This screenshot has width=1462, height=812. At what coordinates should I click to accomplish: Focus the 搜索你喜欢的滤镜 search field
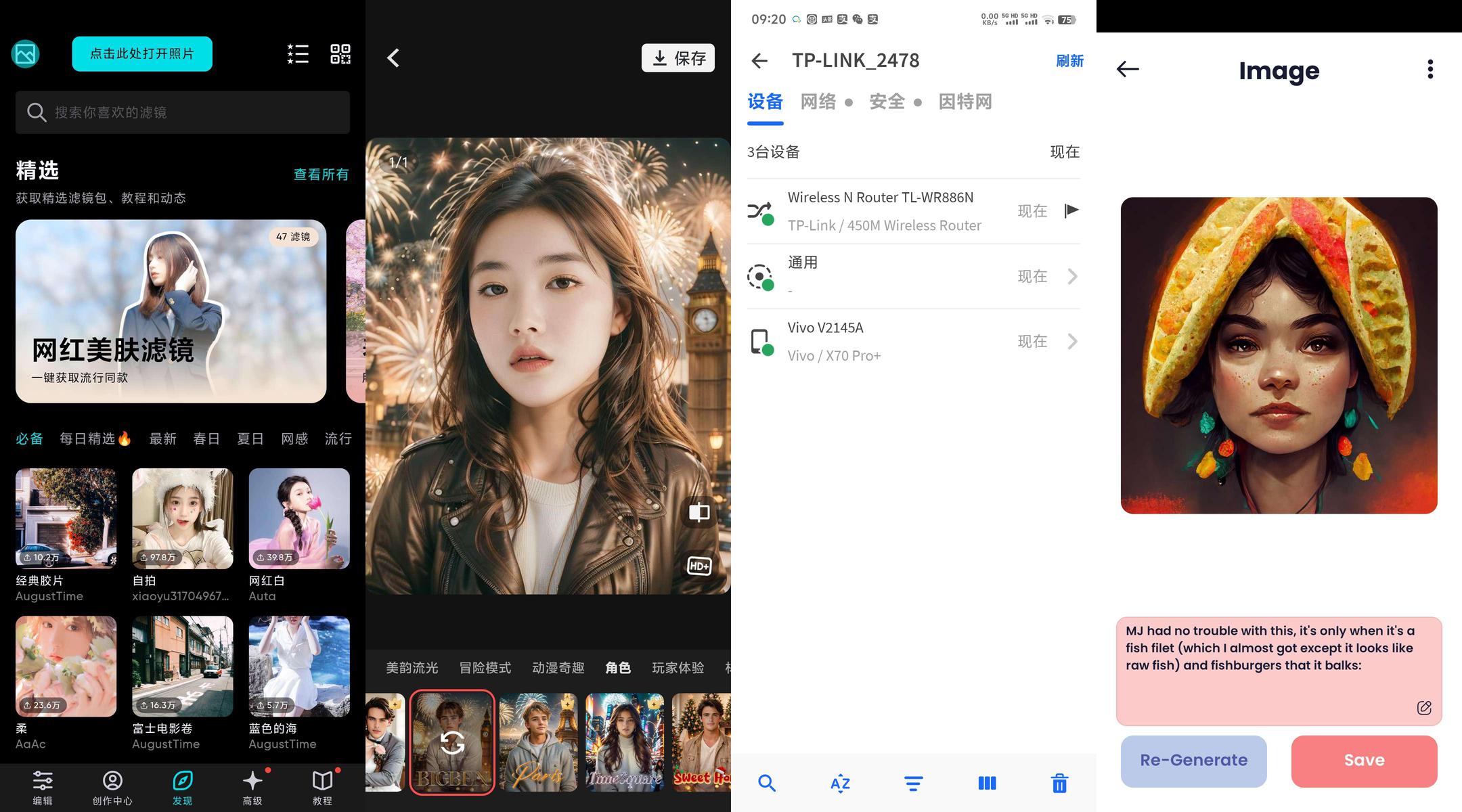183,112
